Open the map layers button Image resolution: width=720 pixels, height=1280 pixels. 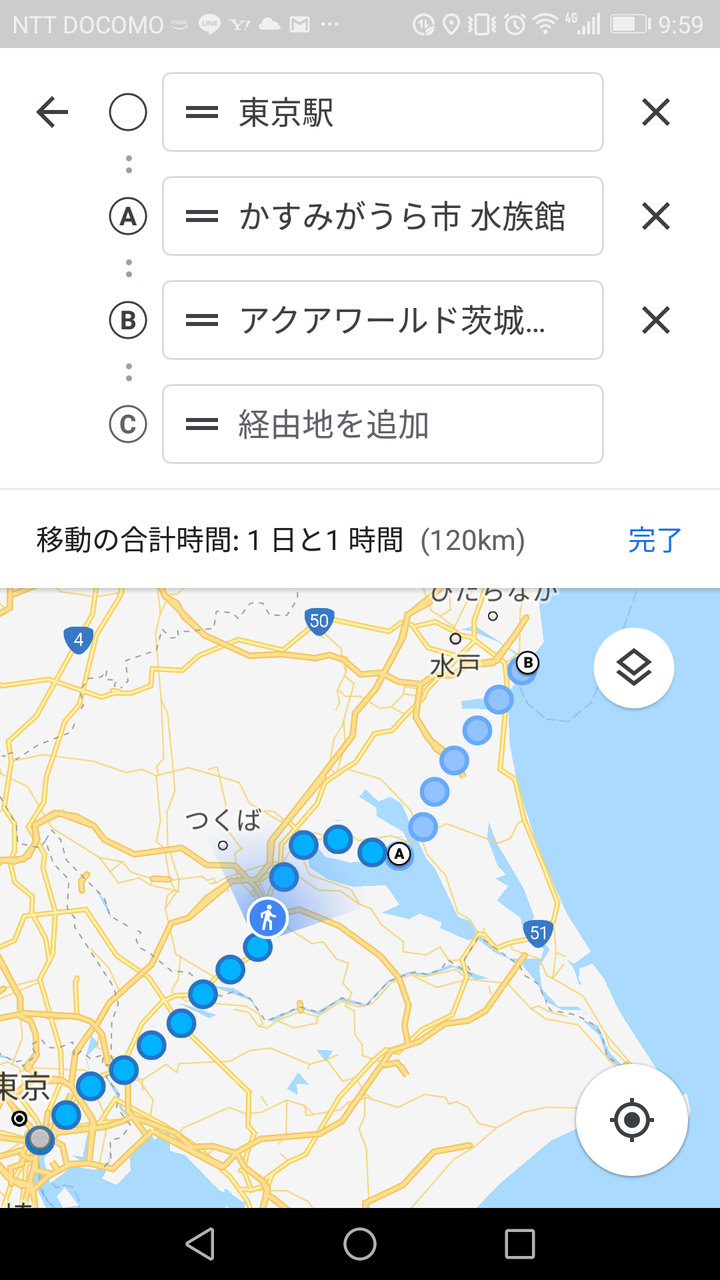[634, 668]
